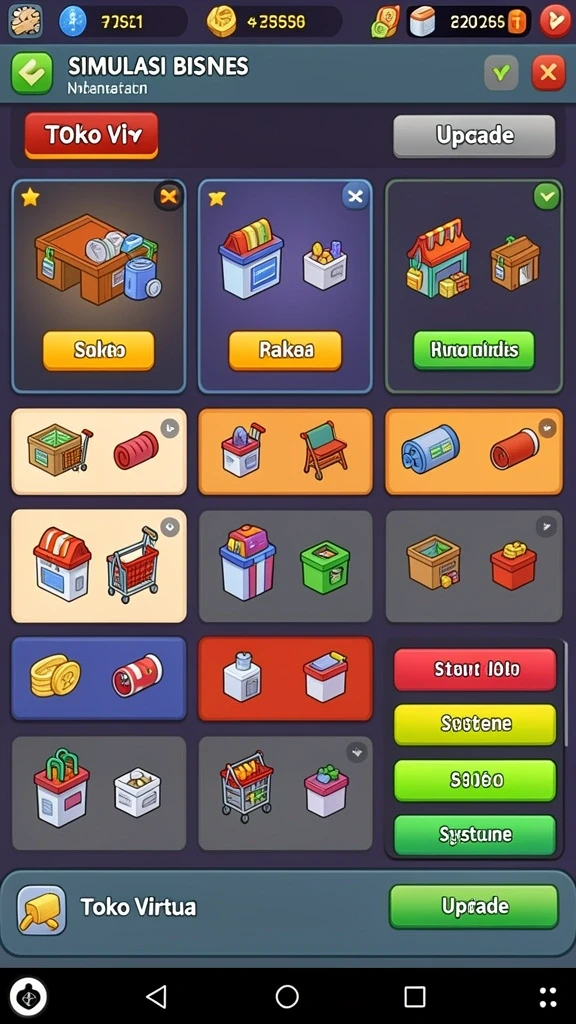
Task: Remove the desk card using orange X
Action: 168,196
